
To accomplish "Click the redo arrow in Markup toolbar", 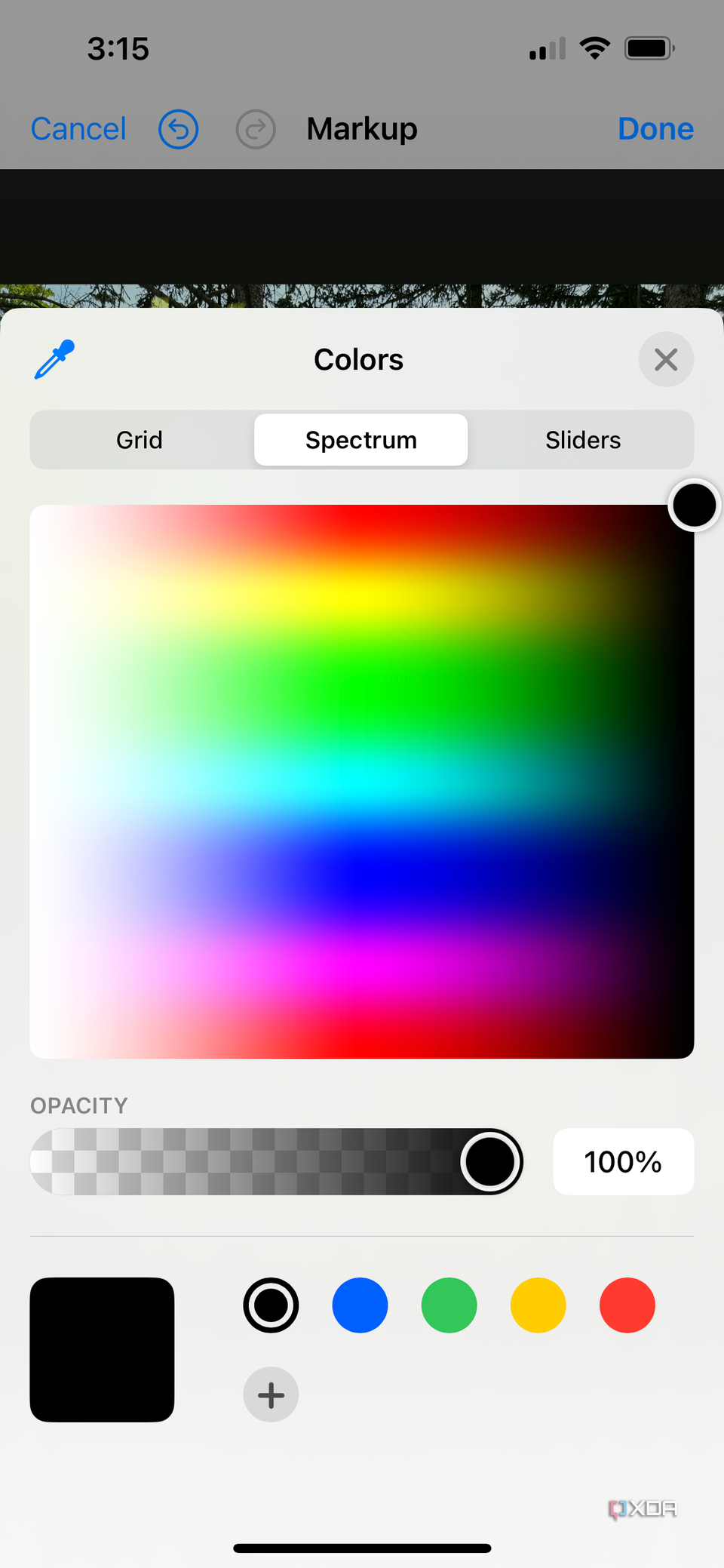I will pos(255,129).
